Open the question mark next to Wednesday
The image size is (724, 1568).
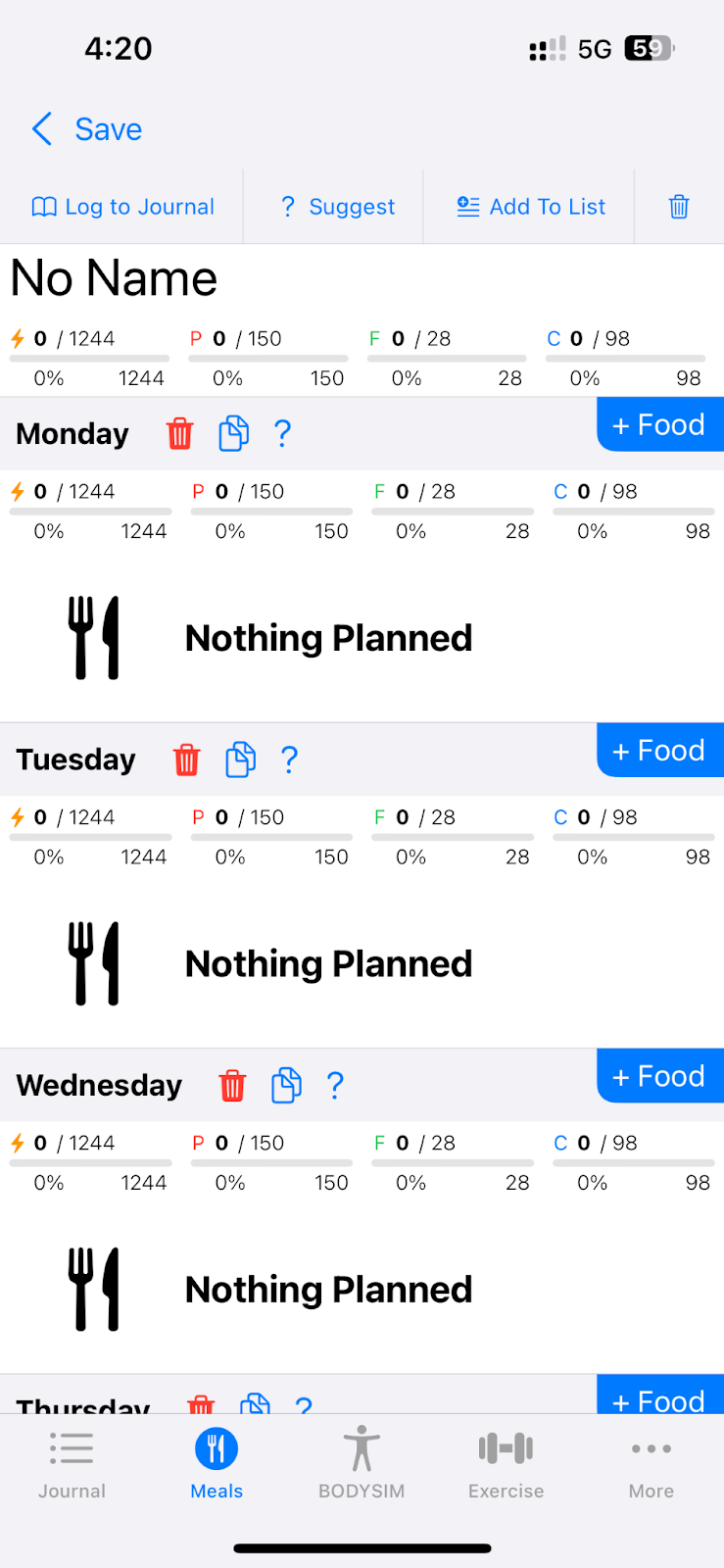[335, 1085]
